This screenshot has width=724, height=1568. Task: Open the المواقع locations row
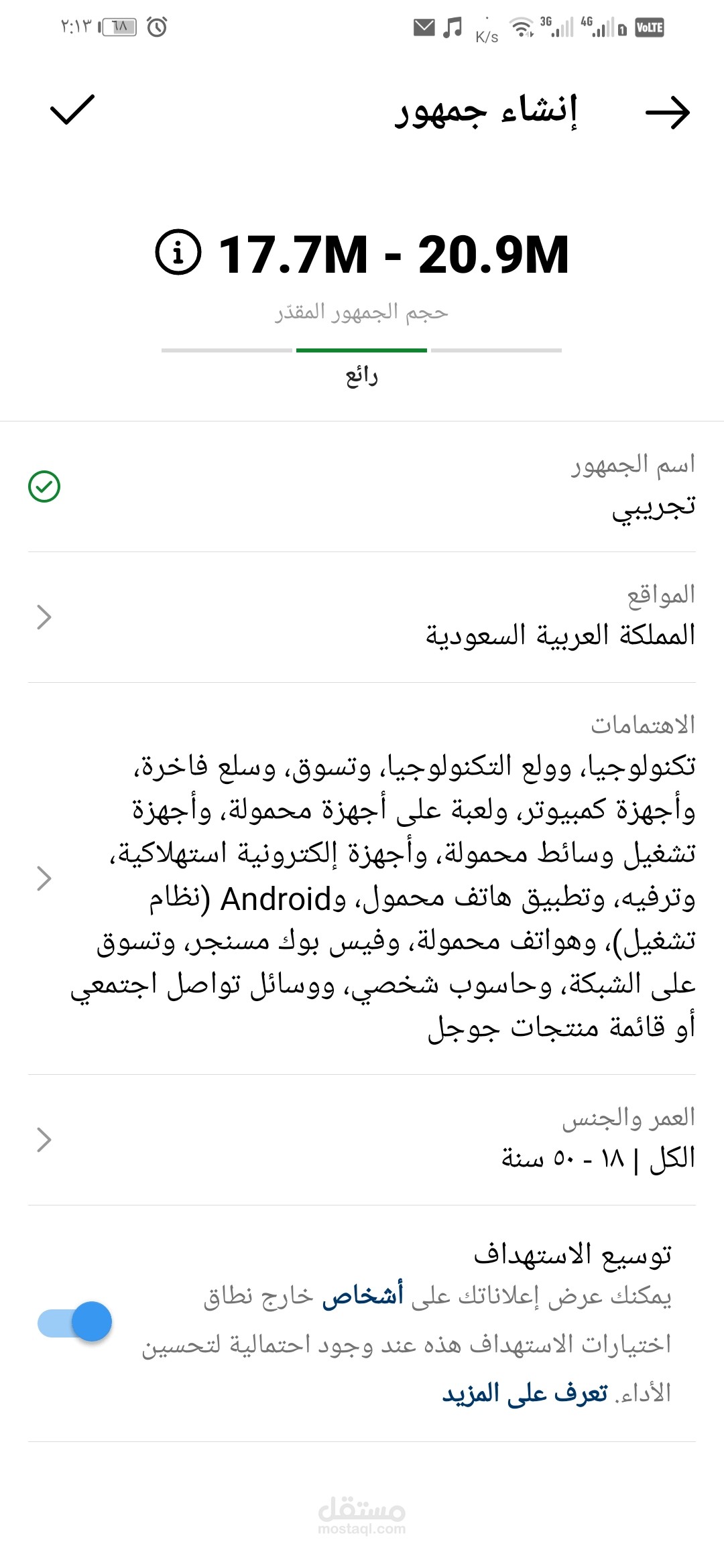click(362, 617)
